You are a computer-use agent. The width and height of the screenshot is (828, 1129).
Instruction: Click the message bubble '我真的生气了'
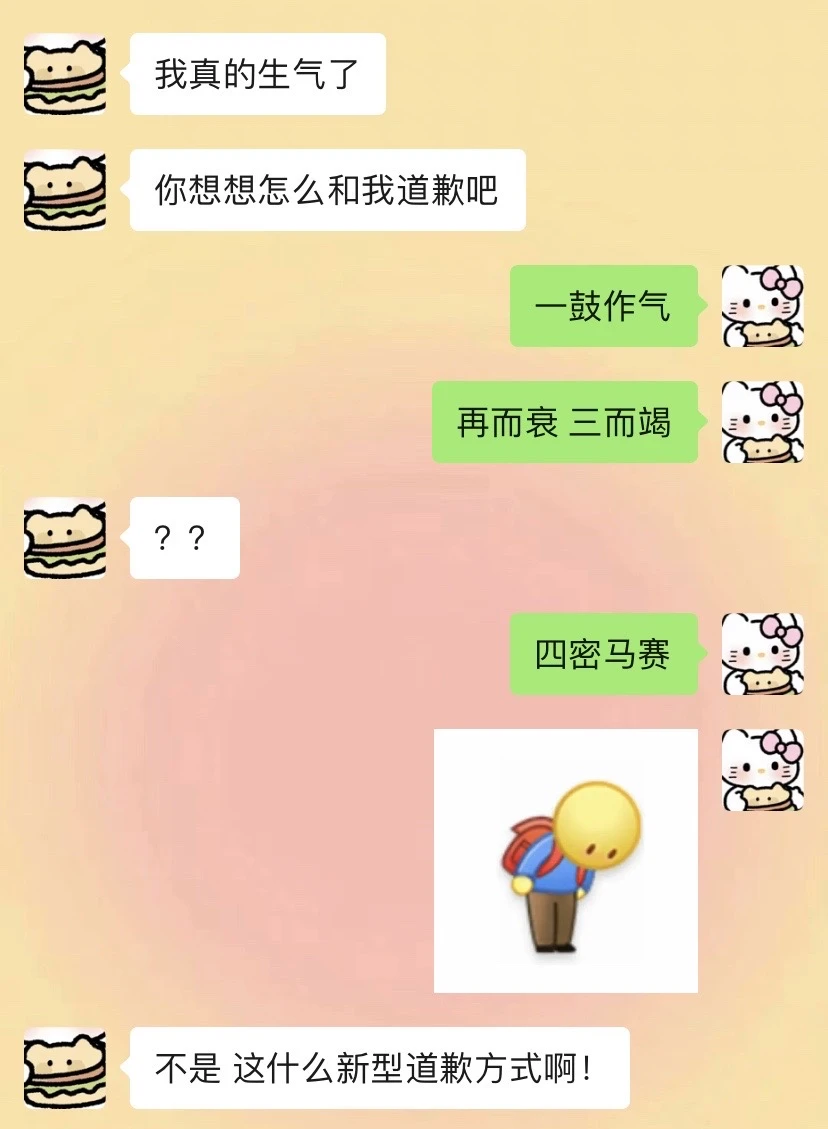pyautogui.click(x=256, y=72)
